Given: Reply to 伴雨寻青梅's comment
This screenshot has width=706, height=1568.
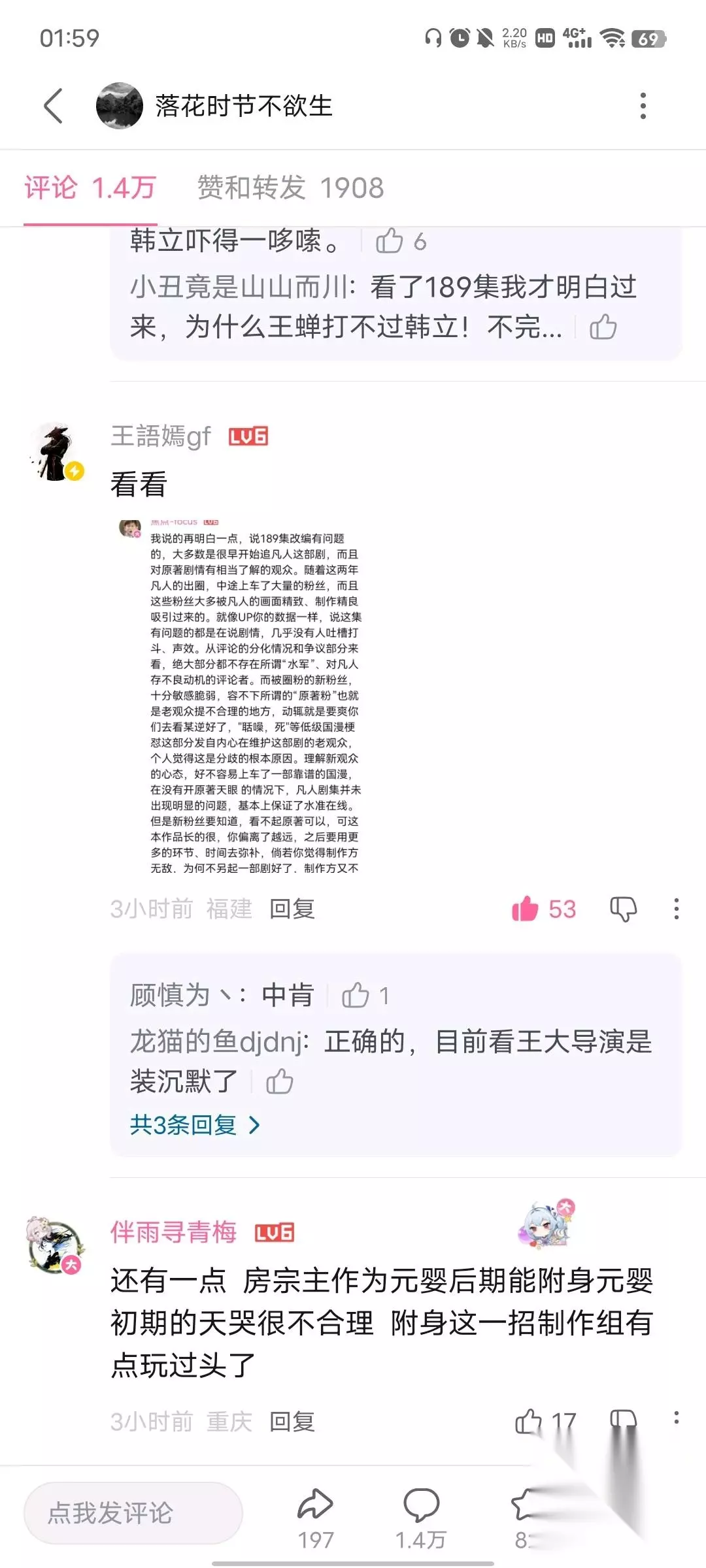Looking at the screenshot, I should tap(292, 1422).
